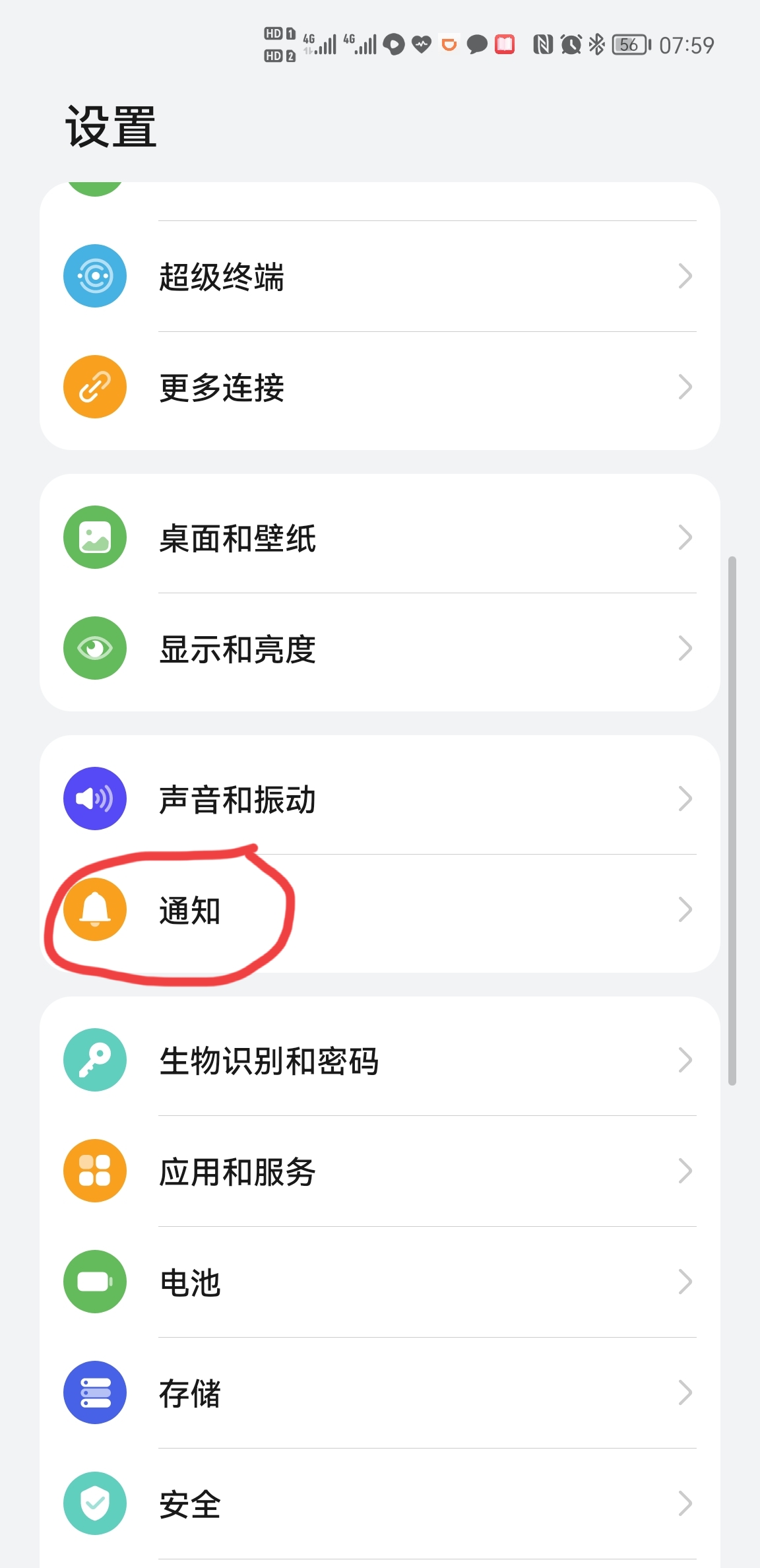Select the key icon for 生物识别和密码
The width and height of the screenshot is (760, 1568).
tap(94, 1059)
